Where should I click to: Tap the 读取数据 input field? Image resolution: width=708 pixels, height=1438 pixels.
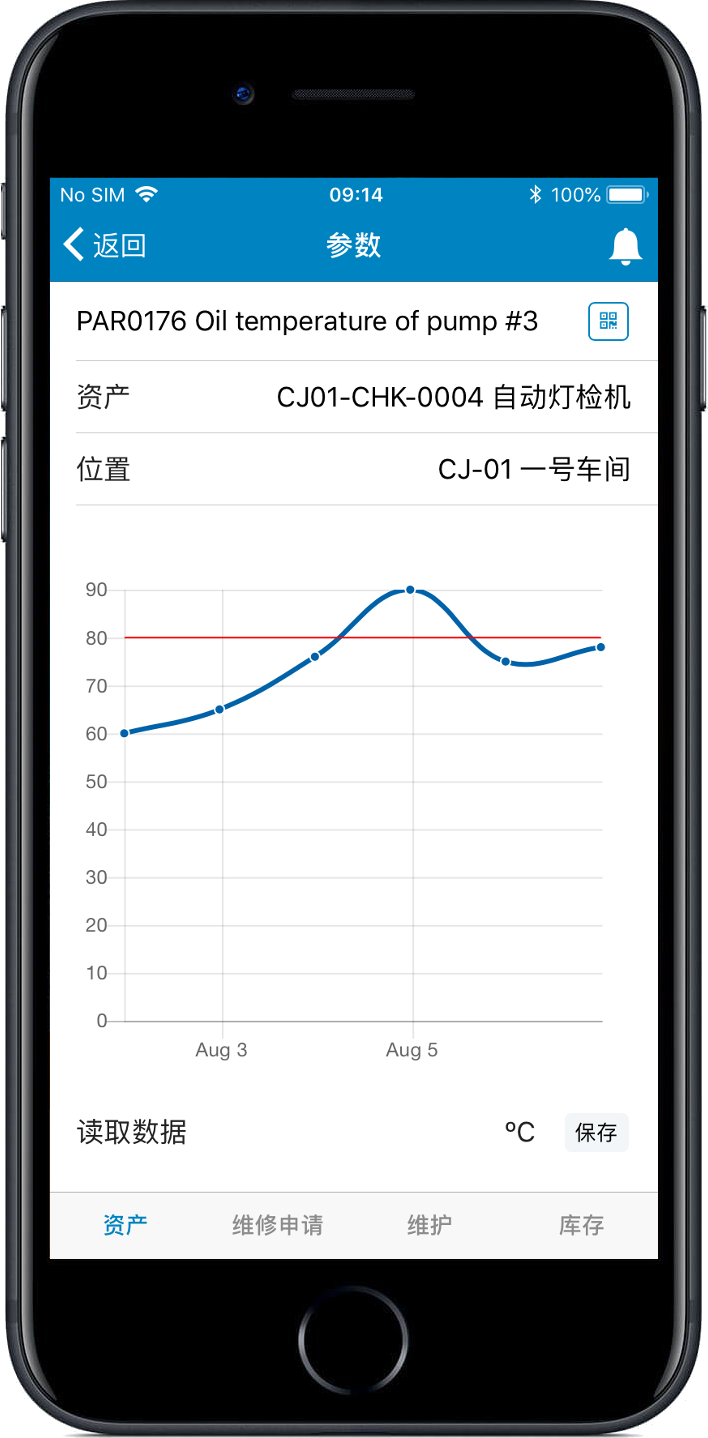(340, 1132)
